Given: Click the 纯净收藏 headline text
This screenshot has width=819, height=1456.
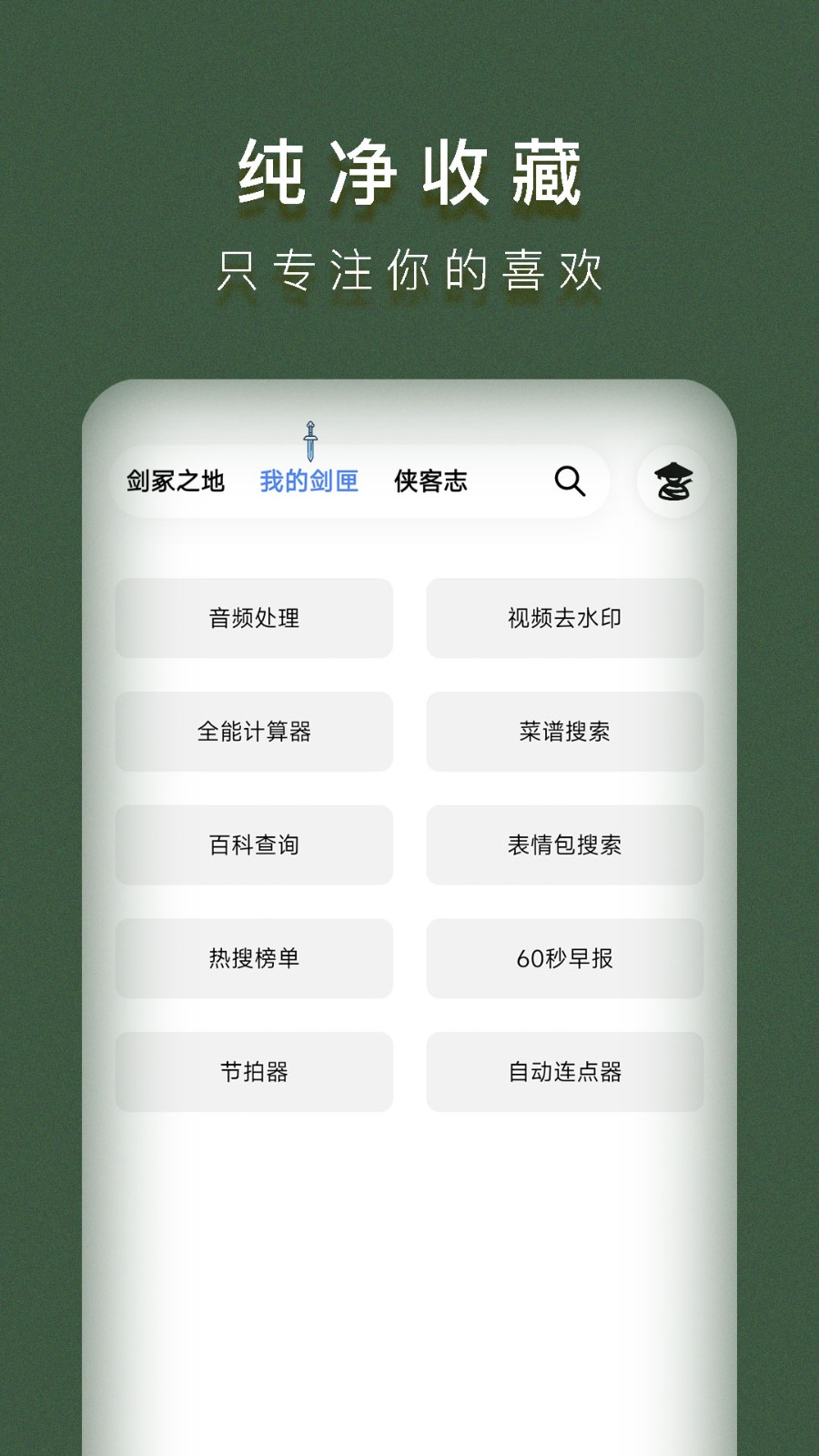Looking at the screenshot, I should pyautogui.click(x=409, y=175).
